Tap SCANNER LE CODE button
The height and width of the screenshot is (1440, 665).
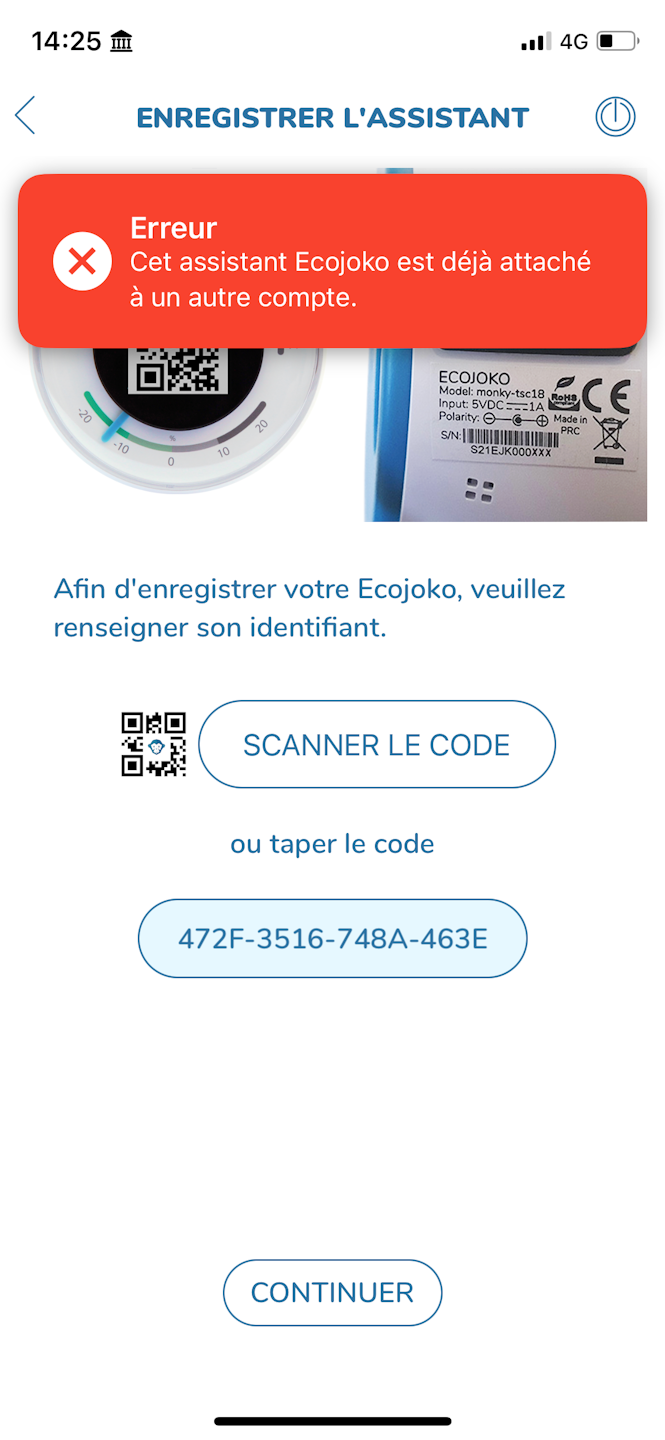pyautogui.click(x=376, y=745)
